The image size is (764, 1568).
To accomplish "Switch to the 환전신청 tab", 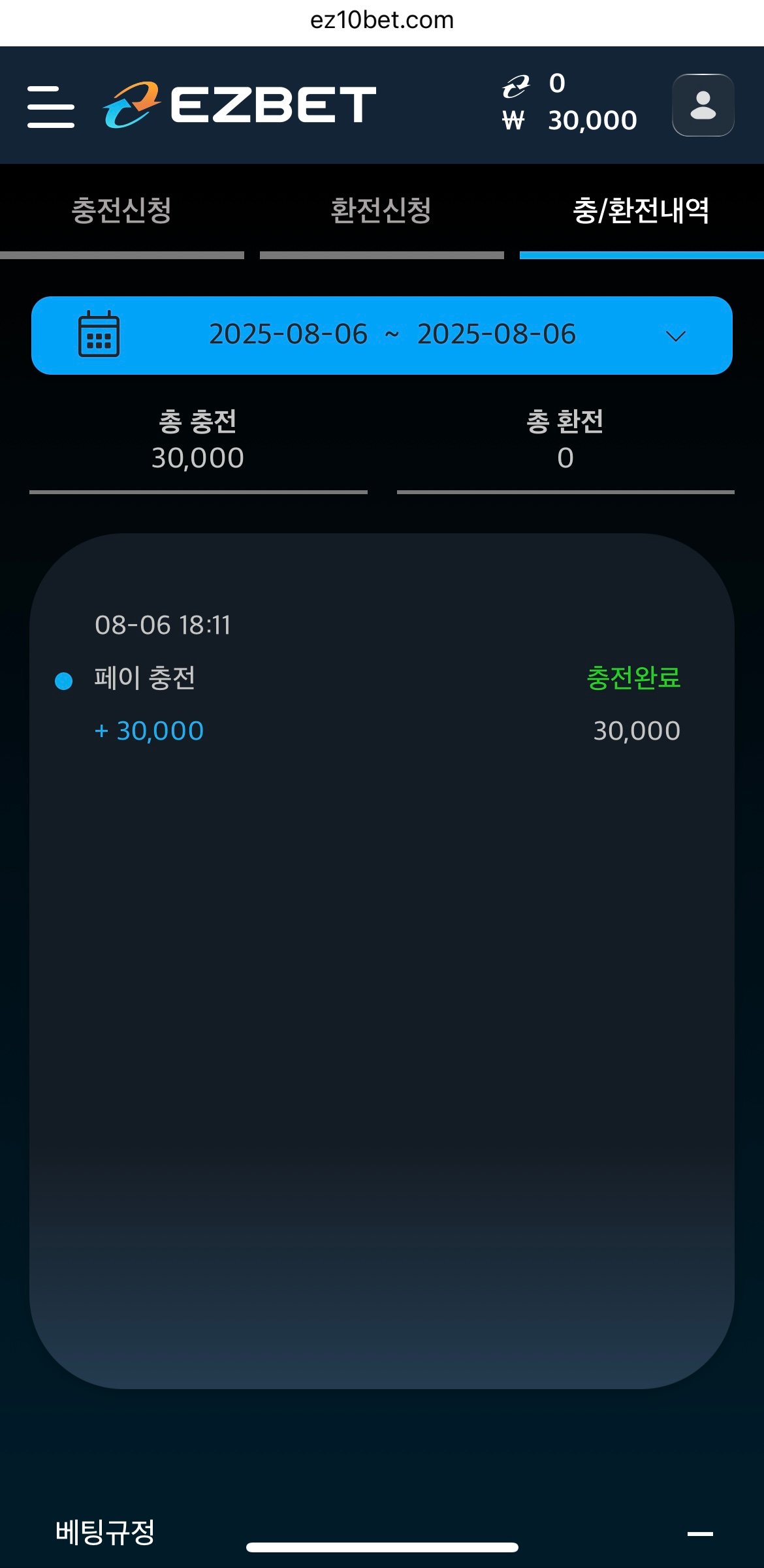I will click(381, 211).
